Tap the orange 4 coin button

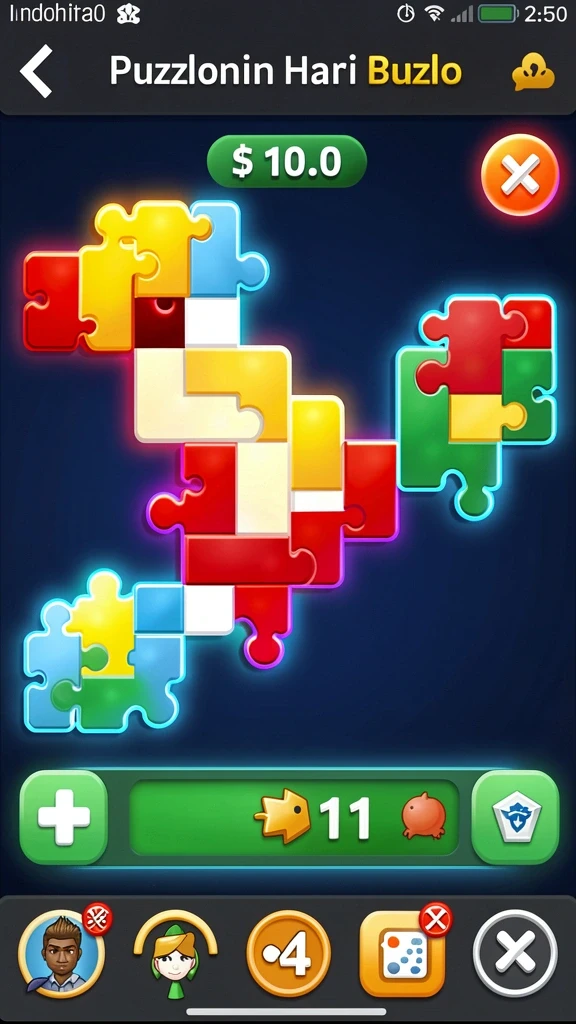click(x=289, y=954)
